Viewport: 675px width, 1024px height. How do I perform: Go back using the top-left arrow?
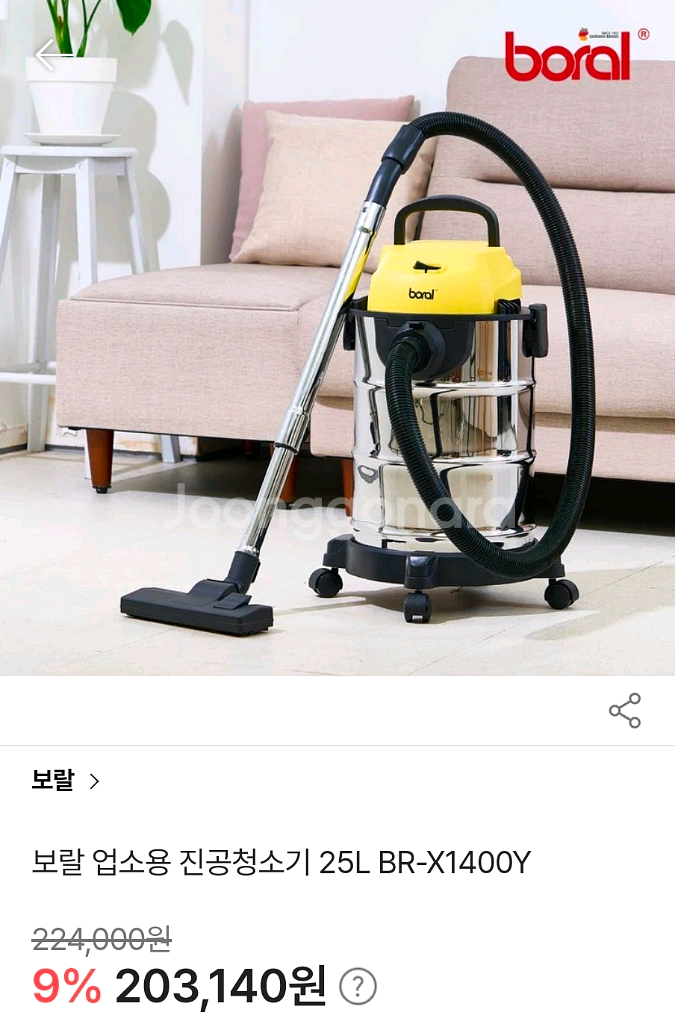coord(48,55)
